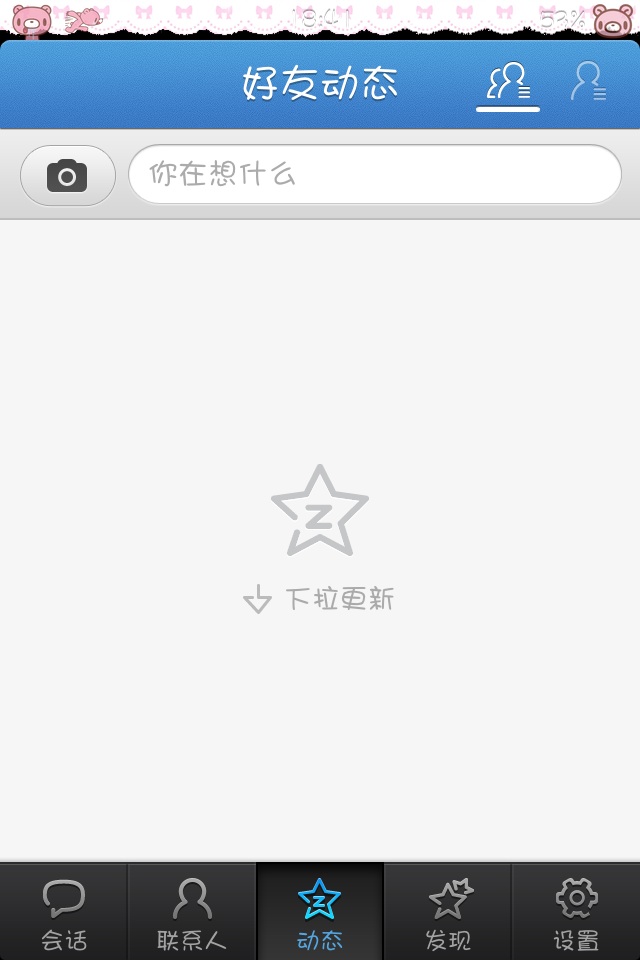Switch to the friends feed view icon
Image resolution: width=640 pixels, height=960 pixels.
tap(508, 83)
